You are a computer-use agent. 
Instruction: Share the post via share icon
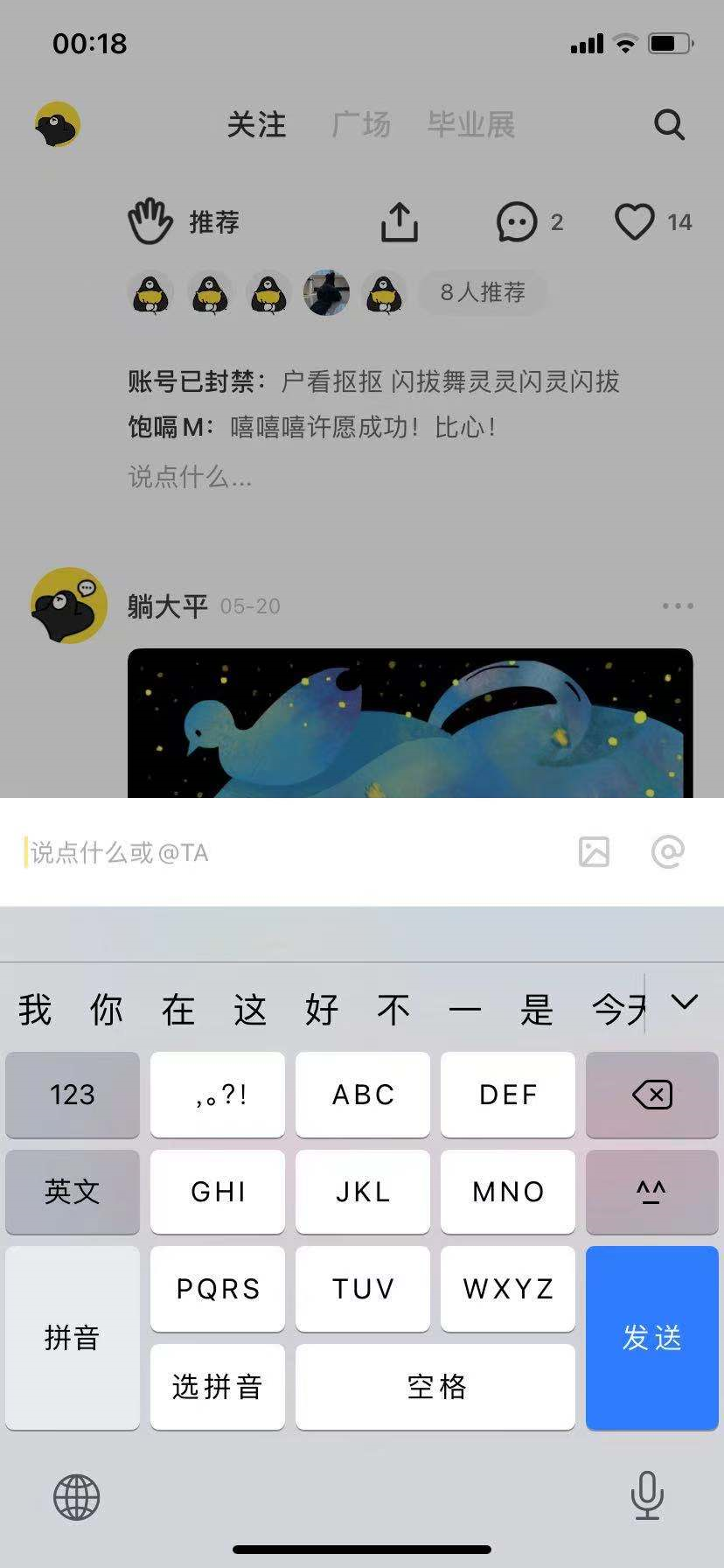click(400, 222)
